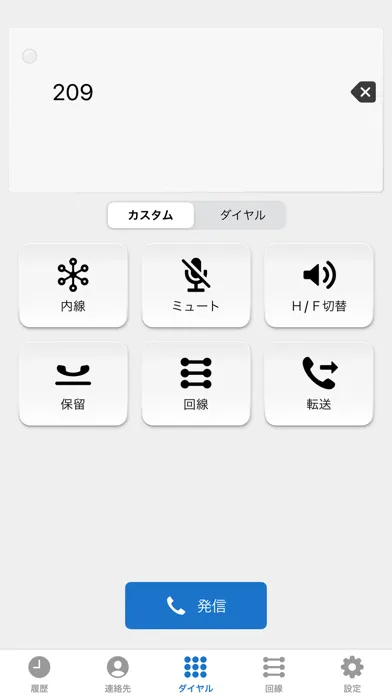Start the call with 発信
Viewport: 392px width, 696px height.
pos(196,605)
